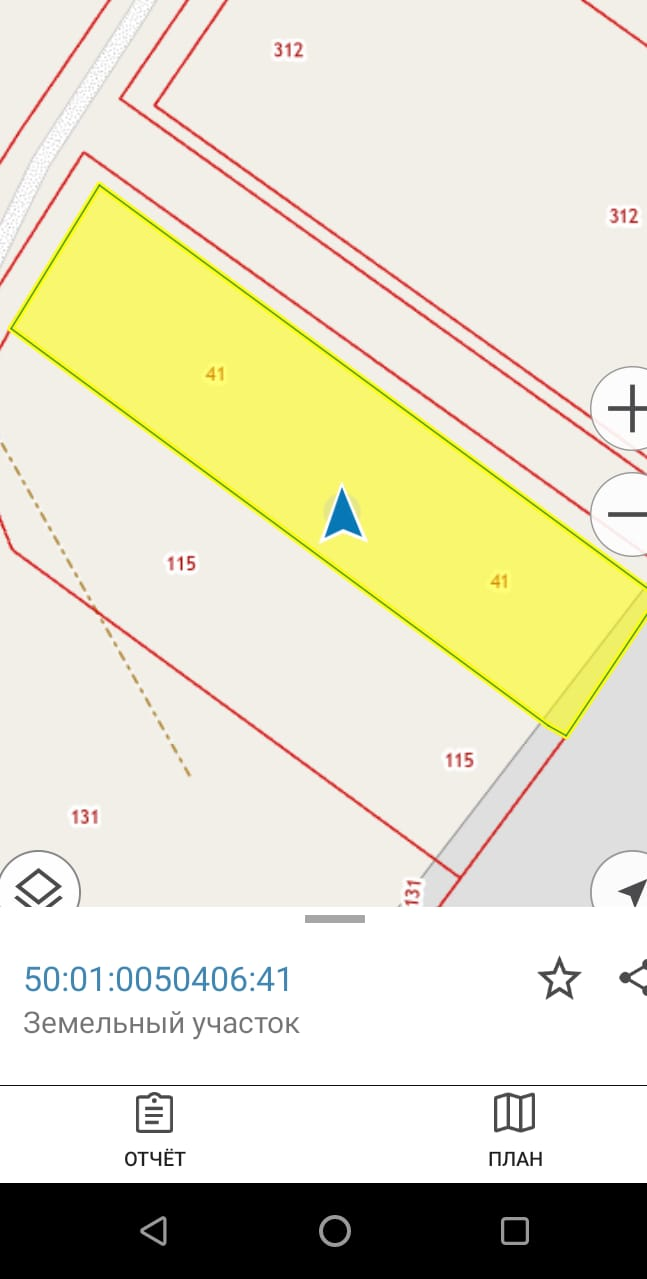Viewport: 647px width, 1279px height.
Task: Expand the bottom sheet handle
Action: pyautogui.click(x=335, y=918)
